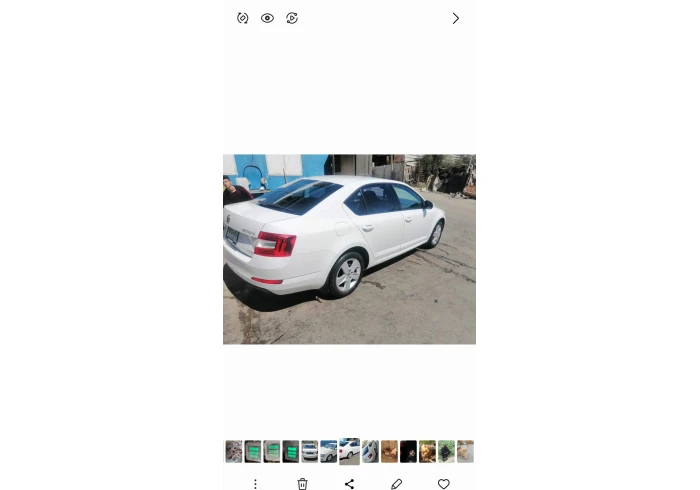Share this car photo

point(349,484)
